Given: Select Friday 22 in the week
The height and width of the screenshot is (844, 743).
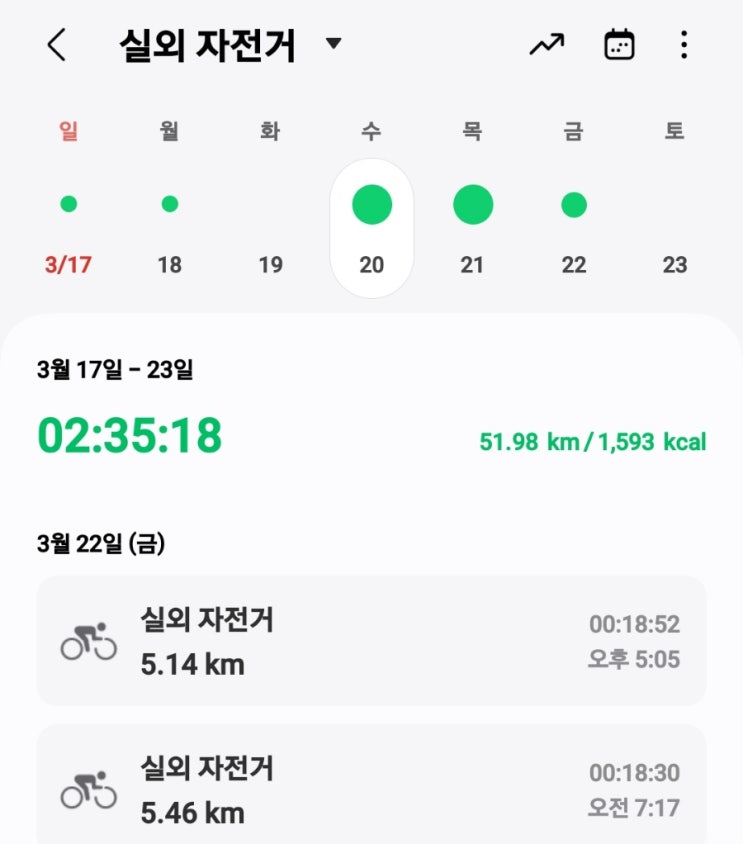Looking at the screenshot, I should 573,228.
